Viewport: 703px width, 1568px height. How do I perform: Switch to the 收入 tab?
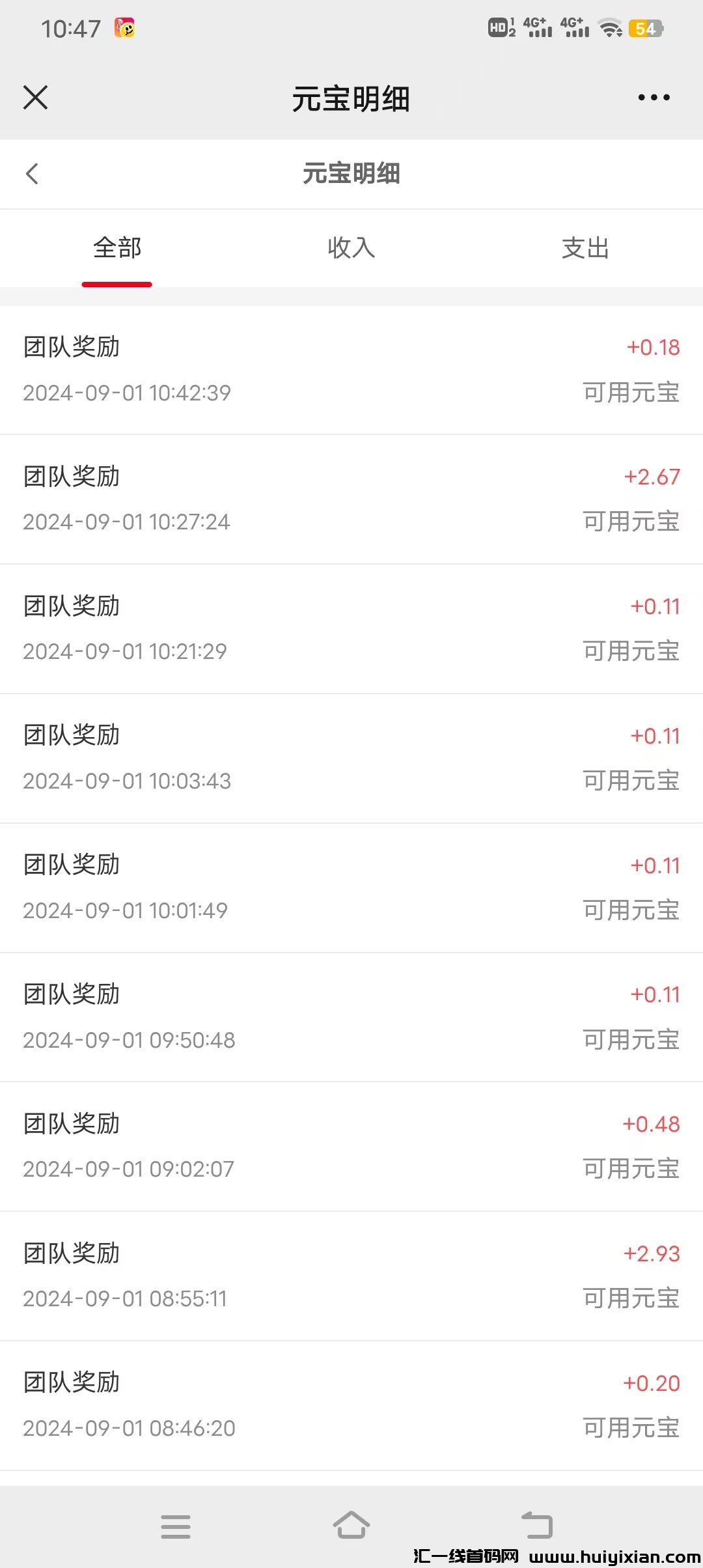(351, 248)
